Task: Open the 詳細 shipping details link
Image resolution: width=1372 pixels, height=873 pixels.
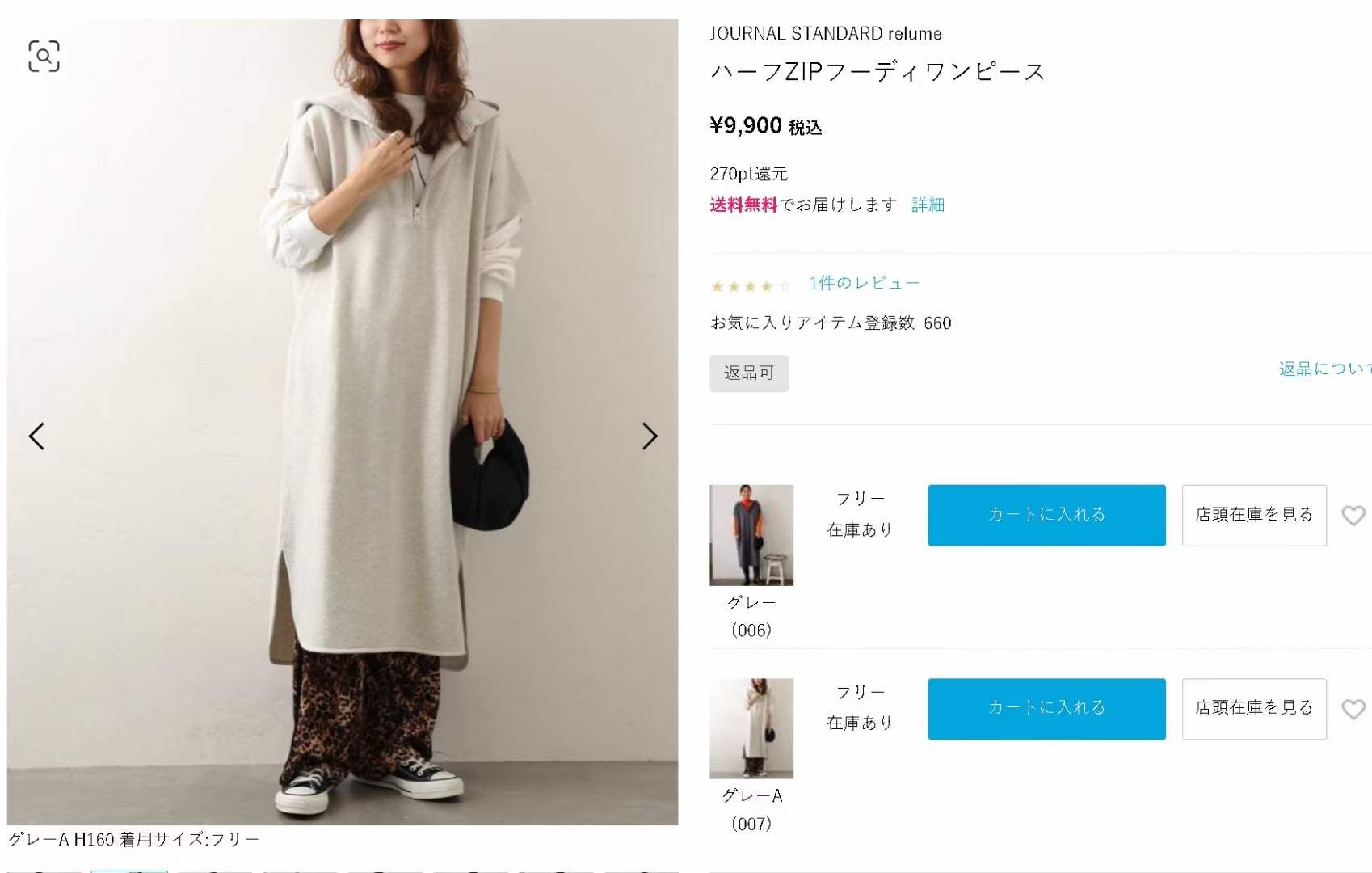Action: (x=928, y=205)
